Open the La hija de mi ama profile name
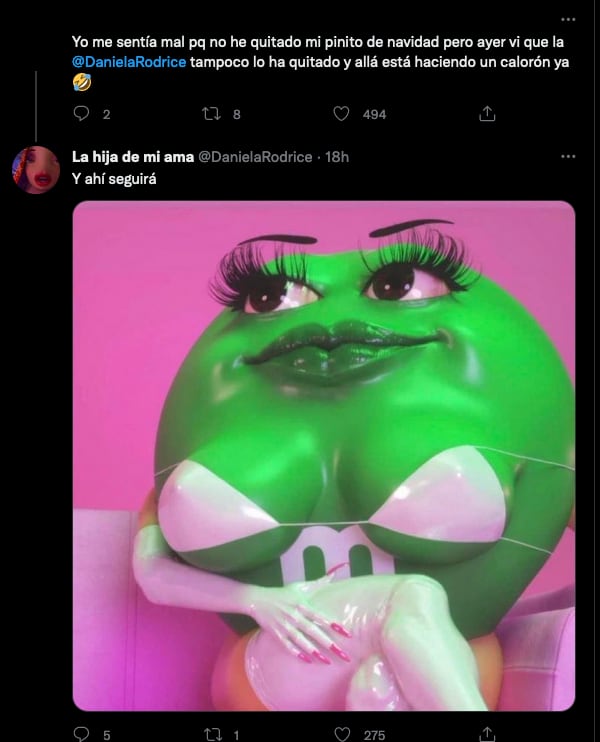The height and width of the screenshot is (742, 600). pos(130,156)
